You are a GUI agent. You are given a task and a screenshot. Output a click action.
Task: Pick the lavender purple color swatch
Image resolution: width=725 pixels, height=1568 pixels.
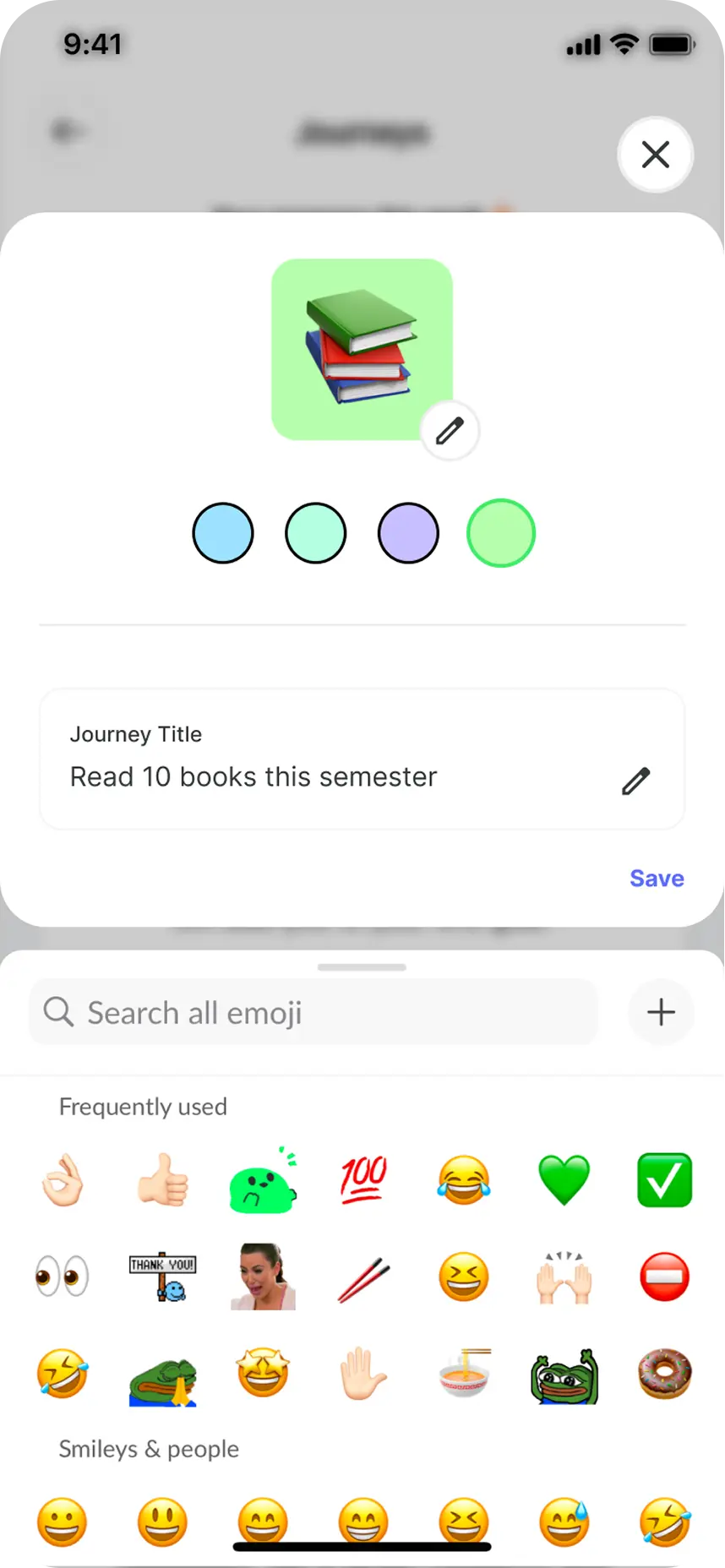(x=408, y=533)
